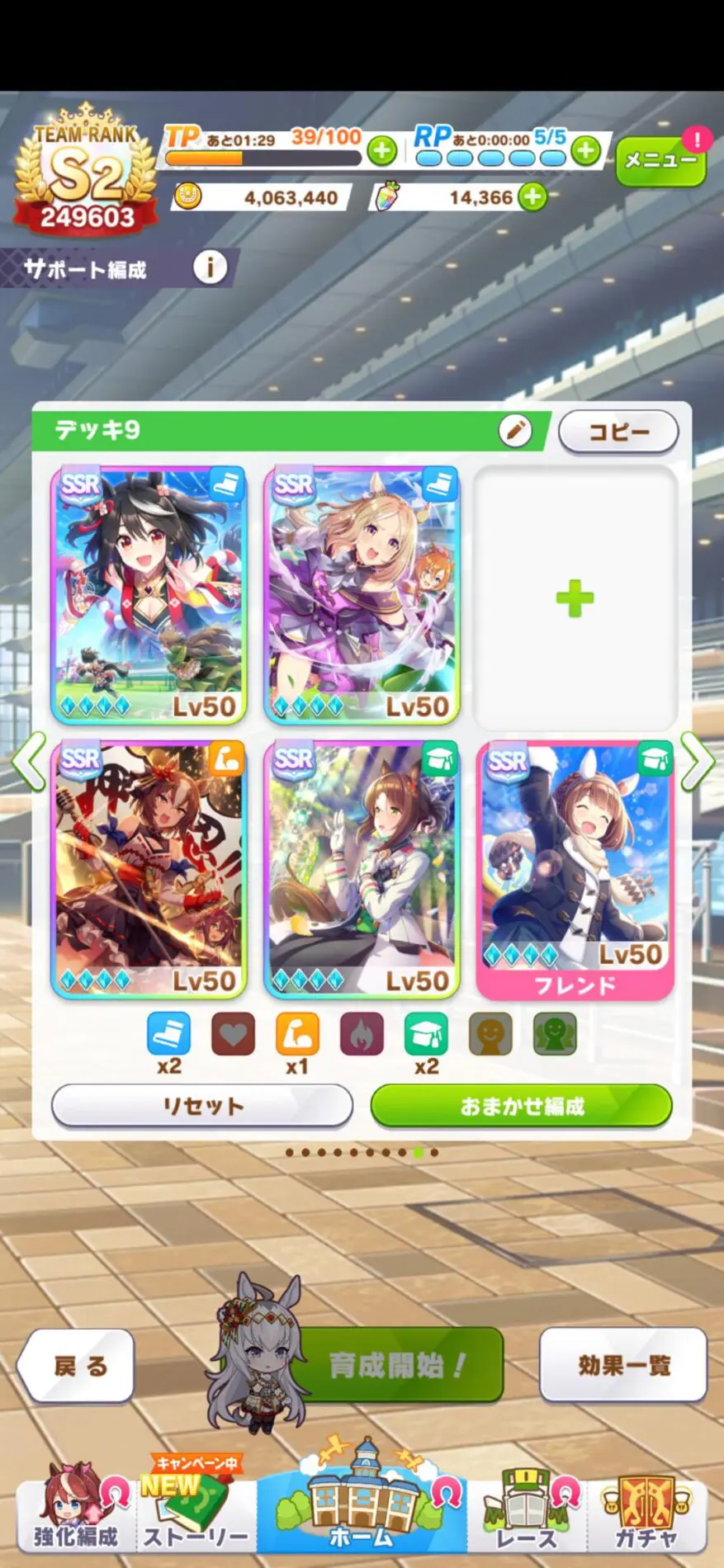The width and height of the screenshot is (724, 1568).
Task: Tap the plus to refill TP
Action: coord(381,151)
